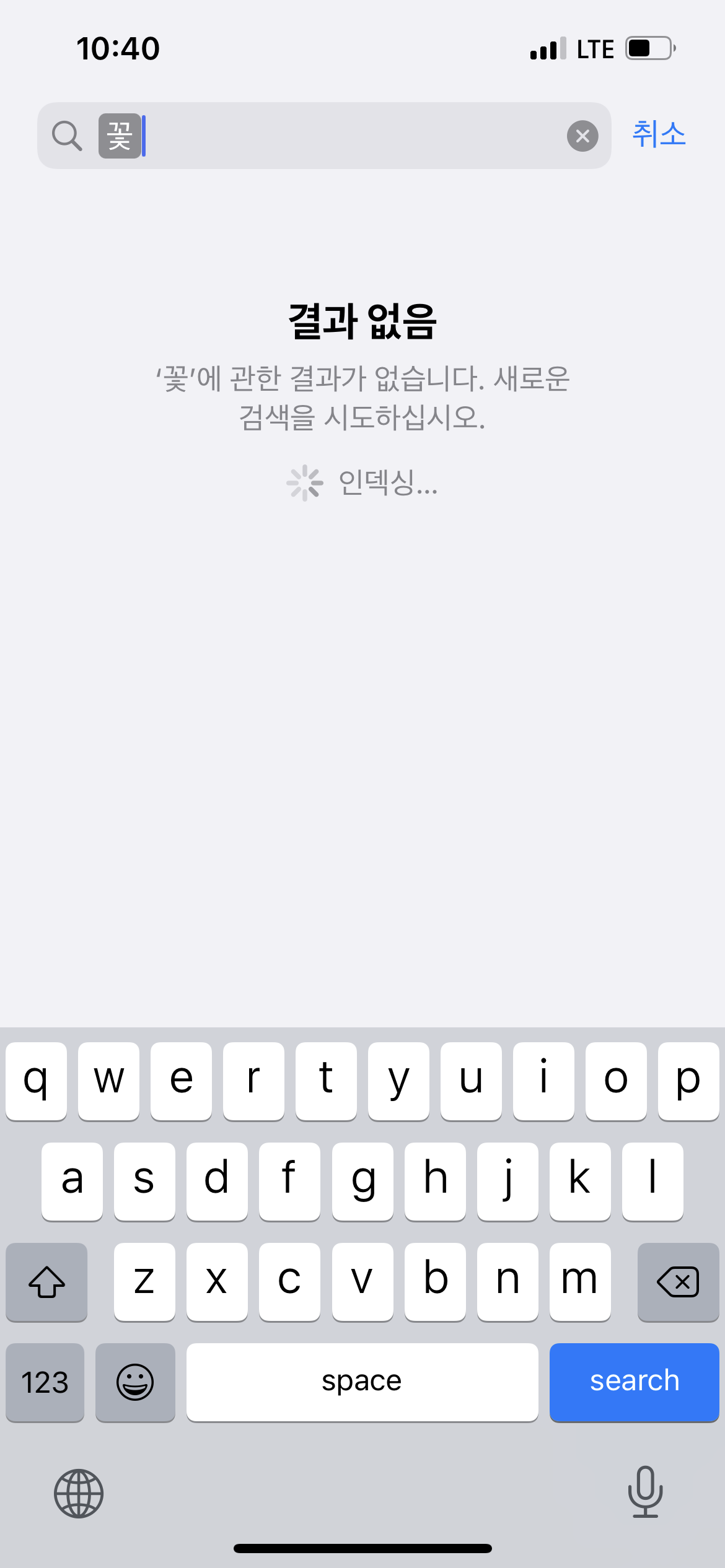Tap the space bar

tap(362, 1382)
